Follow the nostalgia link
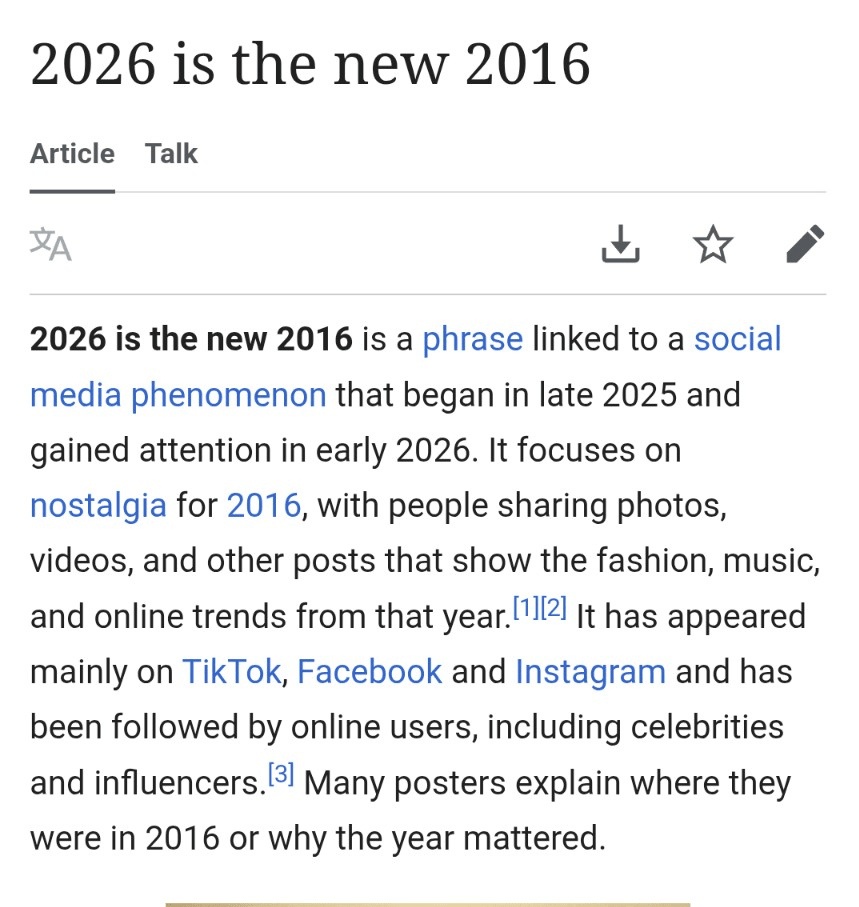859x907 pixels. click(98, 505)
